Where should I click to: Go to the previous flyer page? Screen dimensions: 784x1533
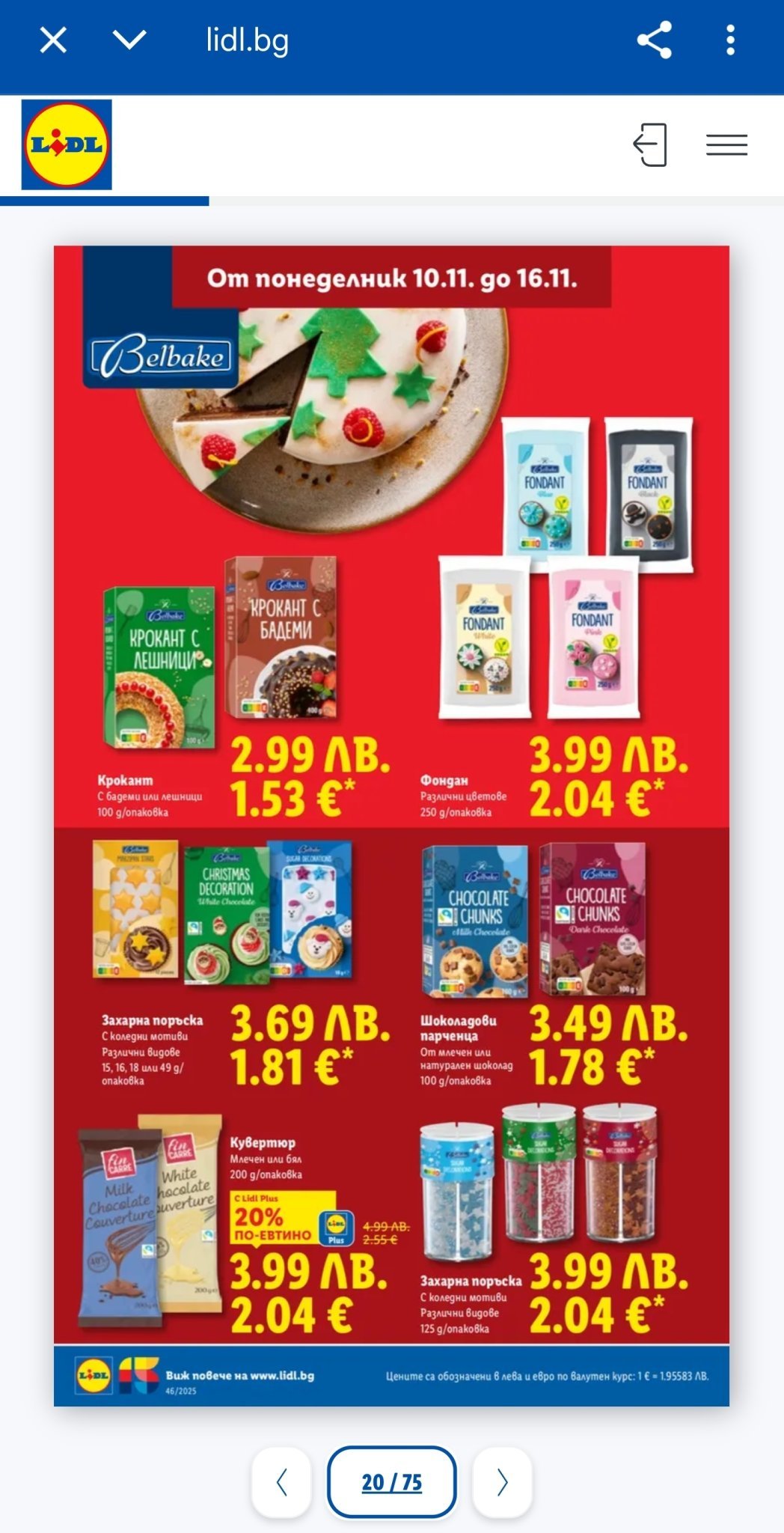(x=281, y=1482)
